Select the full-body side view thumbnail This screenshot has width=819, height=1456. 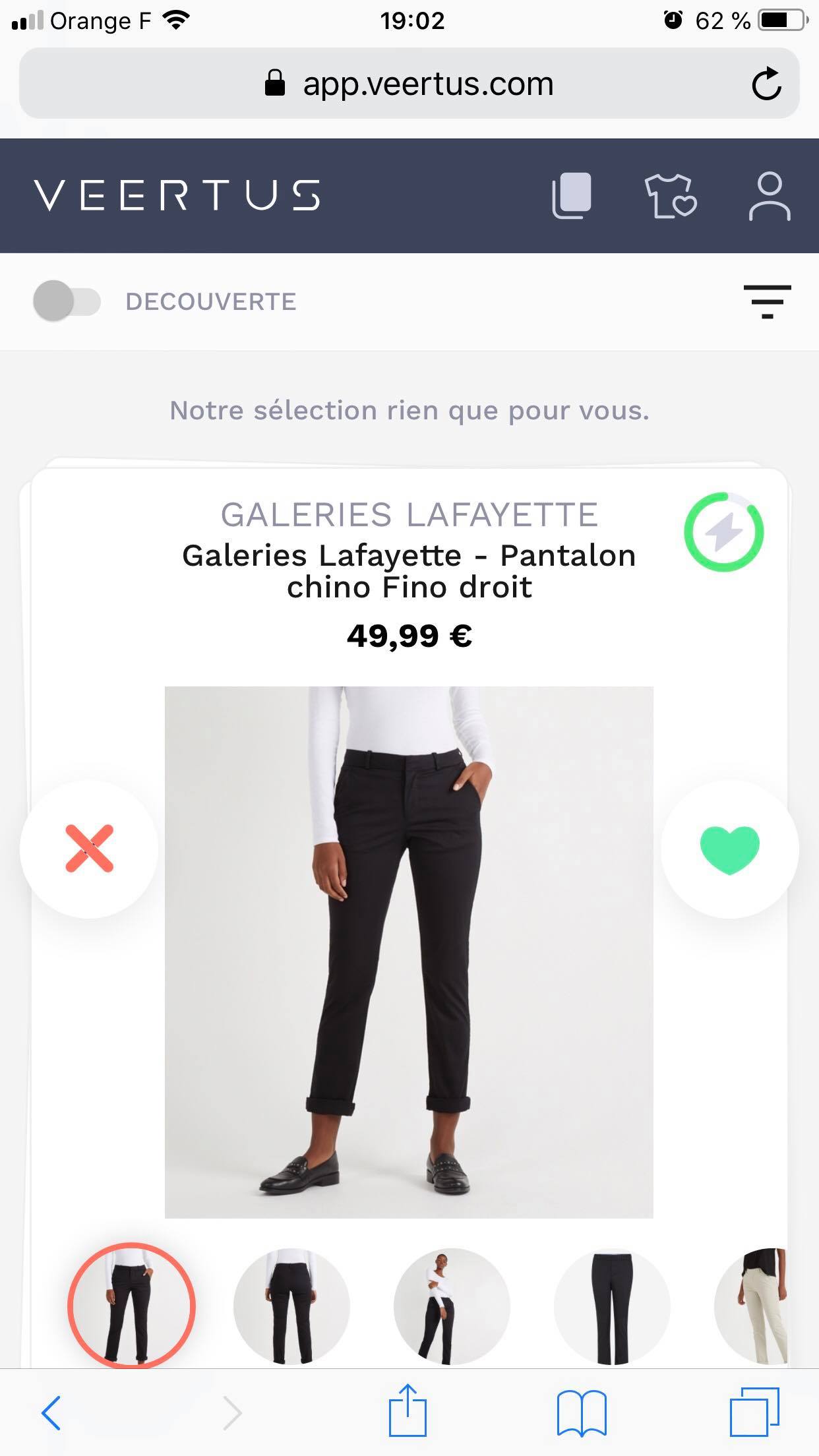[x=452, y=1306]
